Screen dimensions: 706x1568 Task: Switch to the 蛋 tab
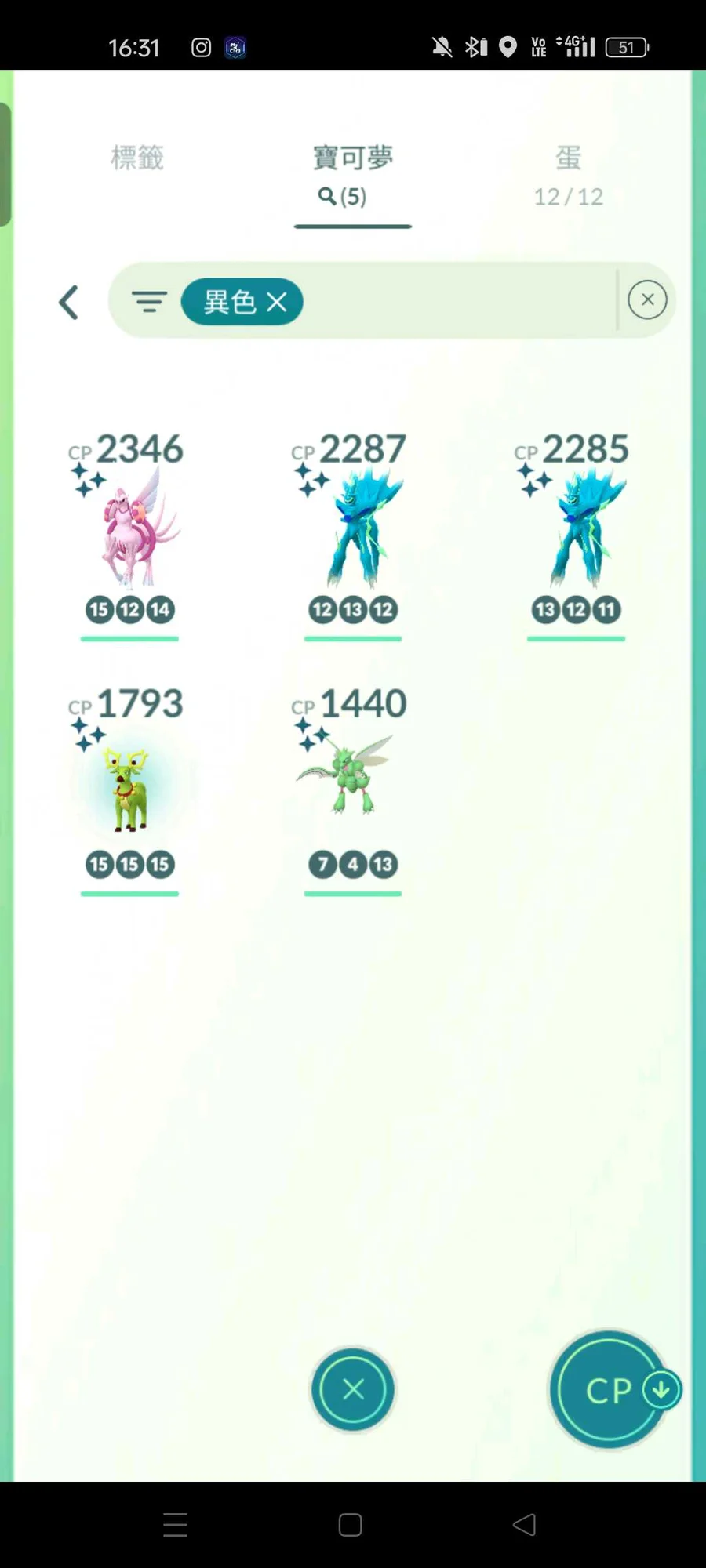click(x=568, y=174)
